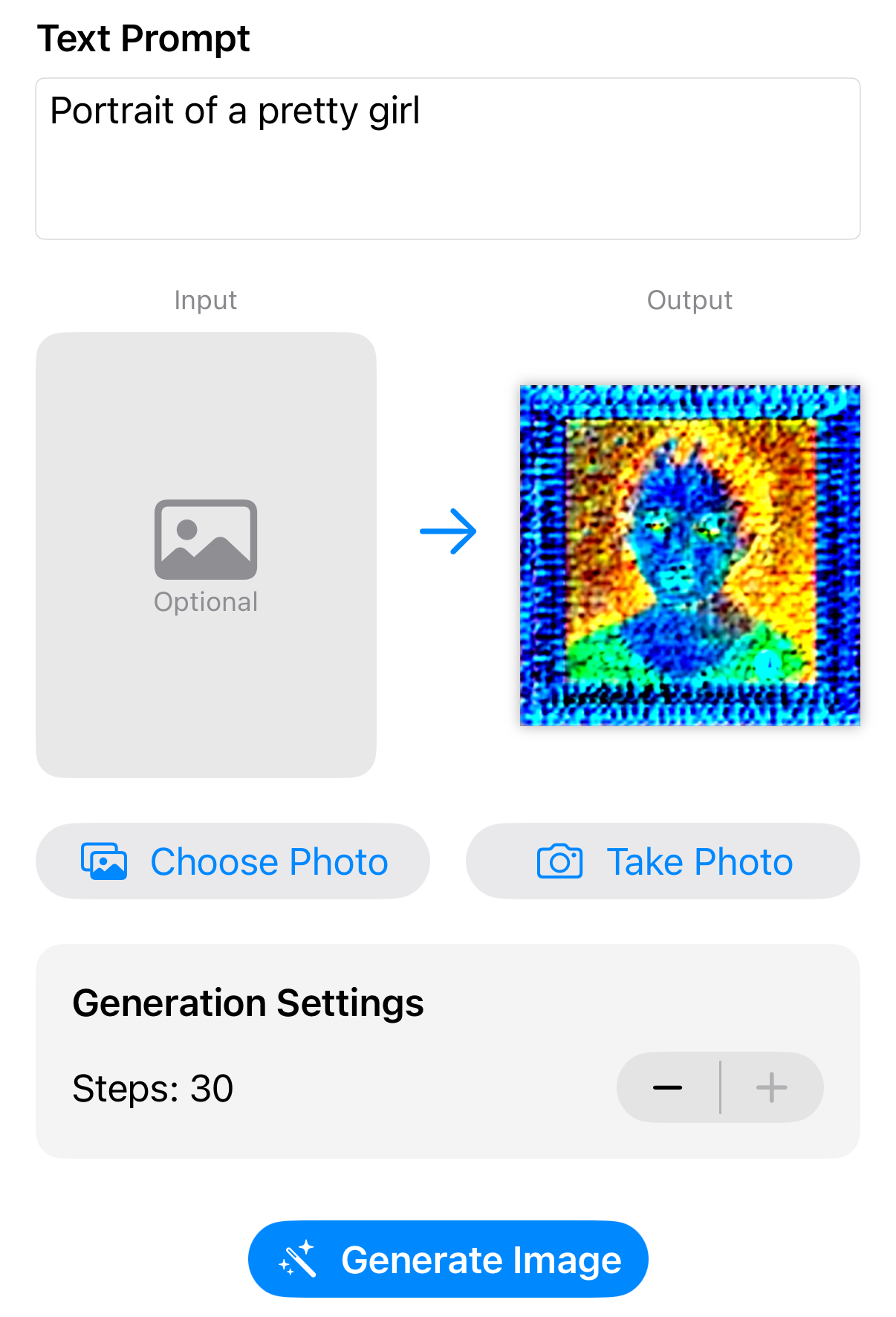Take a photo with the camera
The height and width of the screenshot is (1317, 896).
663,861
